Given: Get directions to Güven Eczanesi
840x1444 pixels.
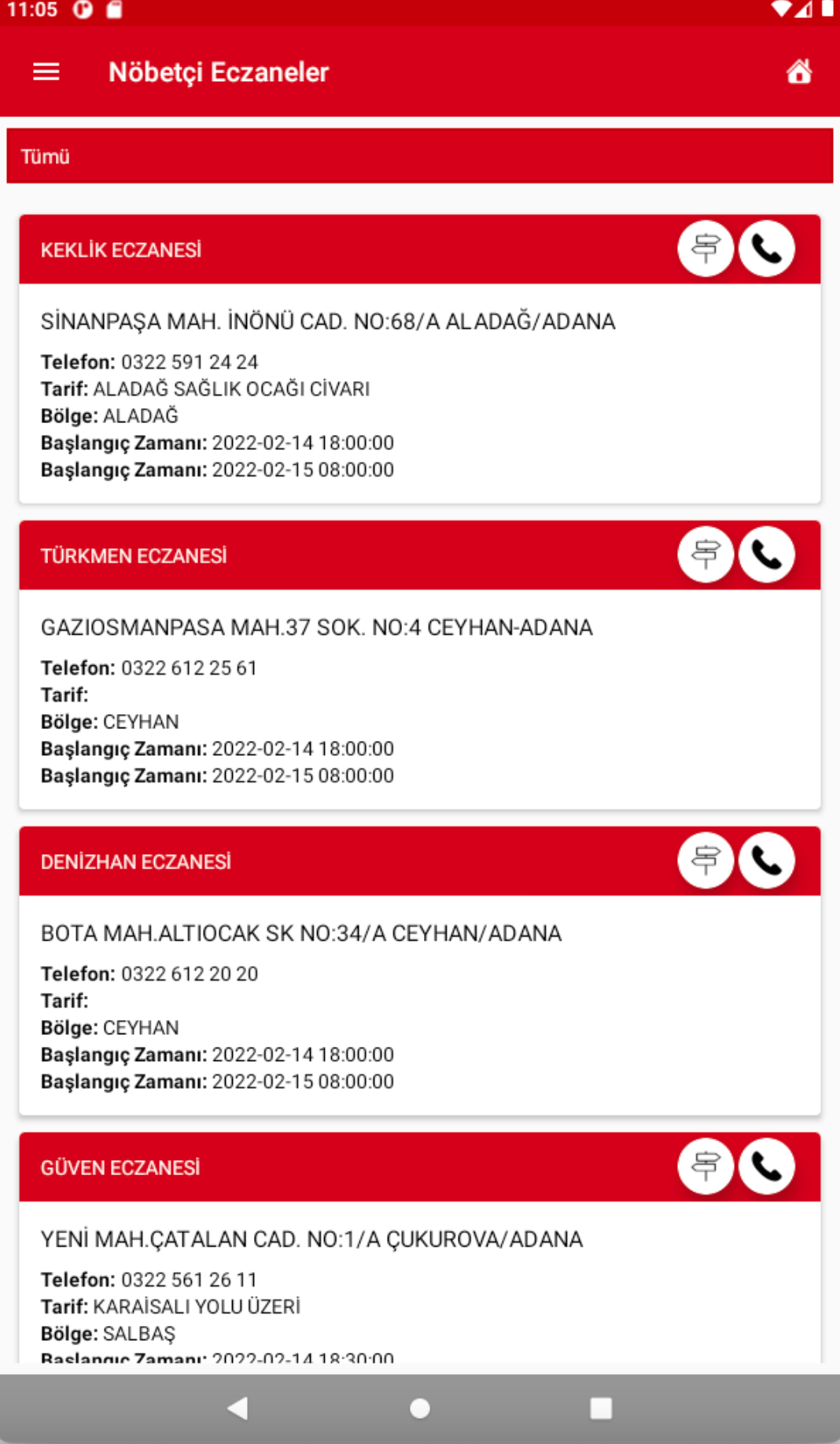Looking at the screenshot, I should pos(706,1166).
